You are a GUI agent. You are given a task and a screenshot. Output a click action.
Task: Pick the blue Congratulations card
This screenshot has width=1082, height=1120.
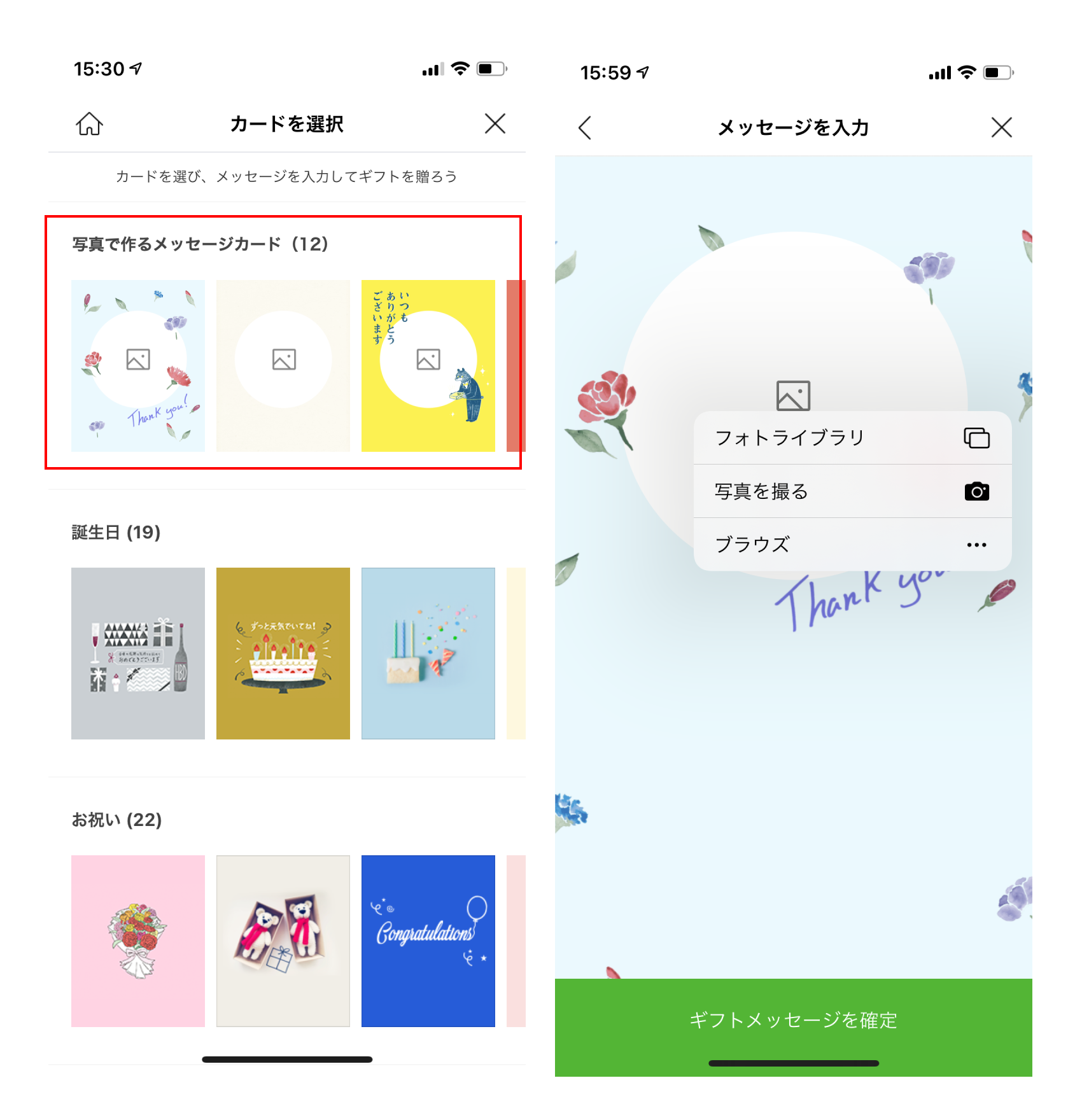[x=428, y=941]
